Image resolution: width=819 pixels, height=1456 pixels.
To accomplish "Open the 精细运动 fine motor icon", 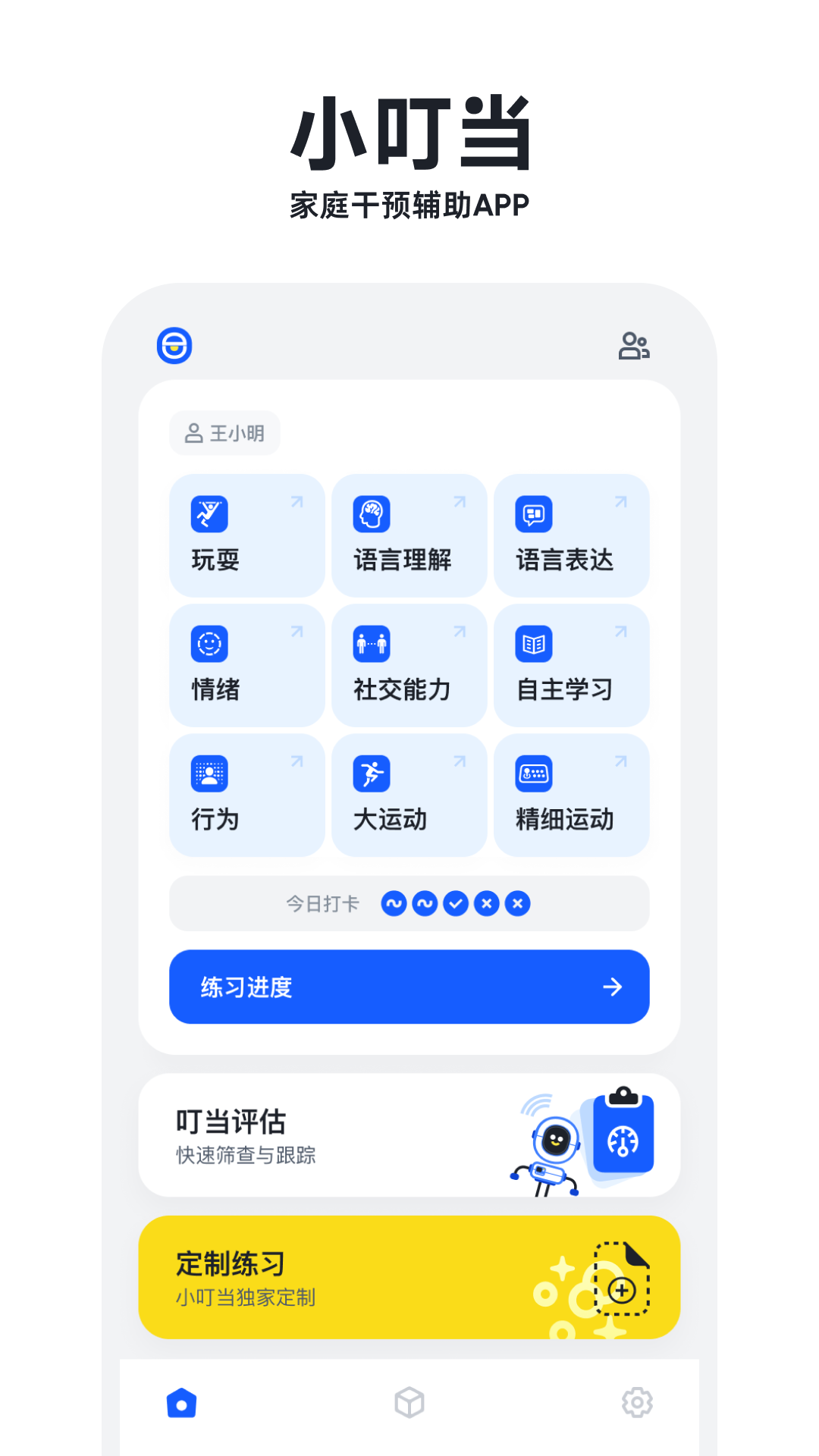I will (533, 773).
